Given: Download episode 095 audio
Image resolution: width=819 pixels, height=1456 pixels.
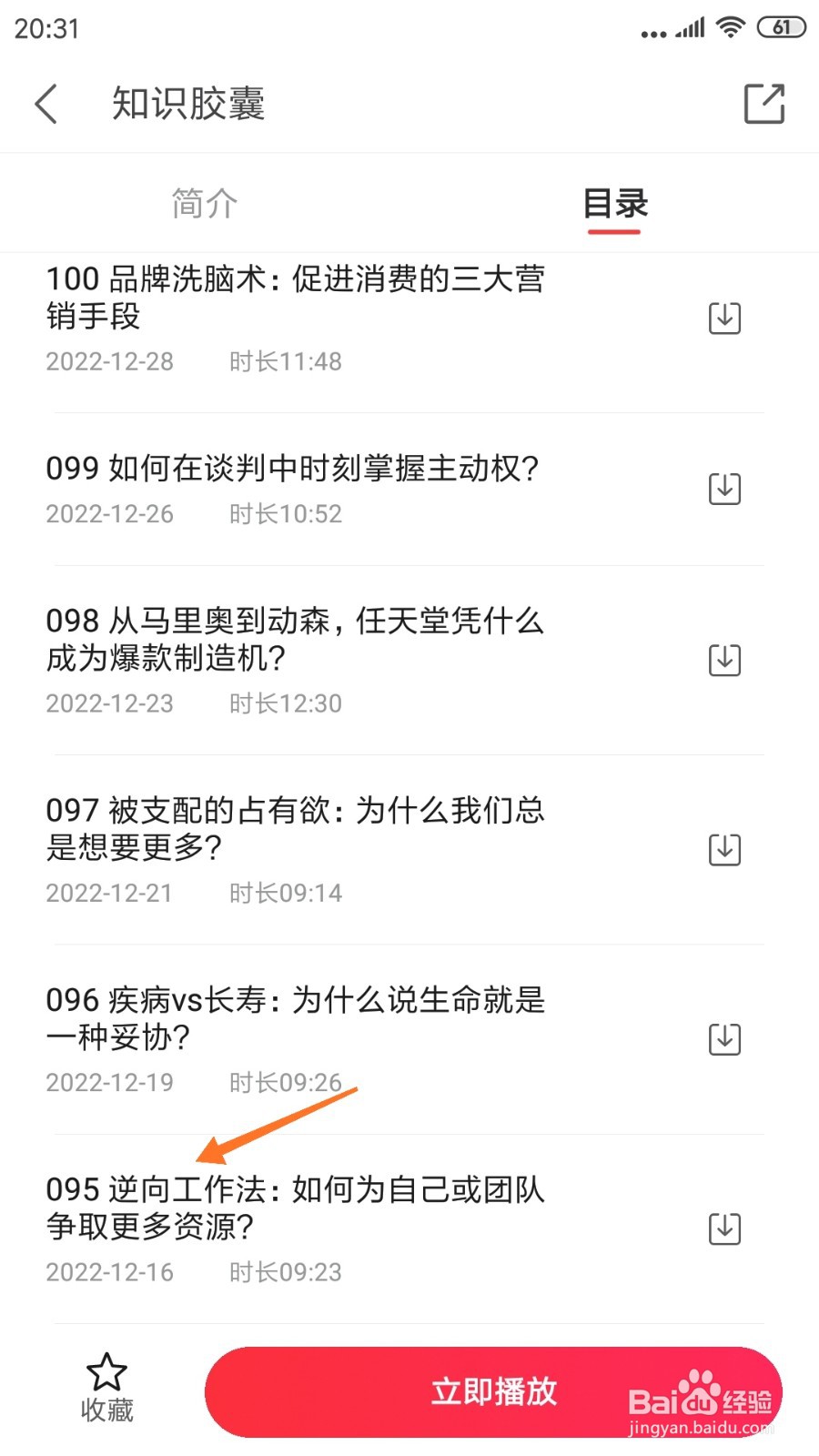Looking at the screenshot, I should [724, 1228].
